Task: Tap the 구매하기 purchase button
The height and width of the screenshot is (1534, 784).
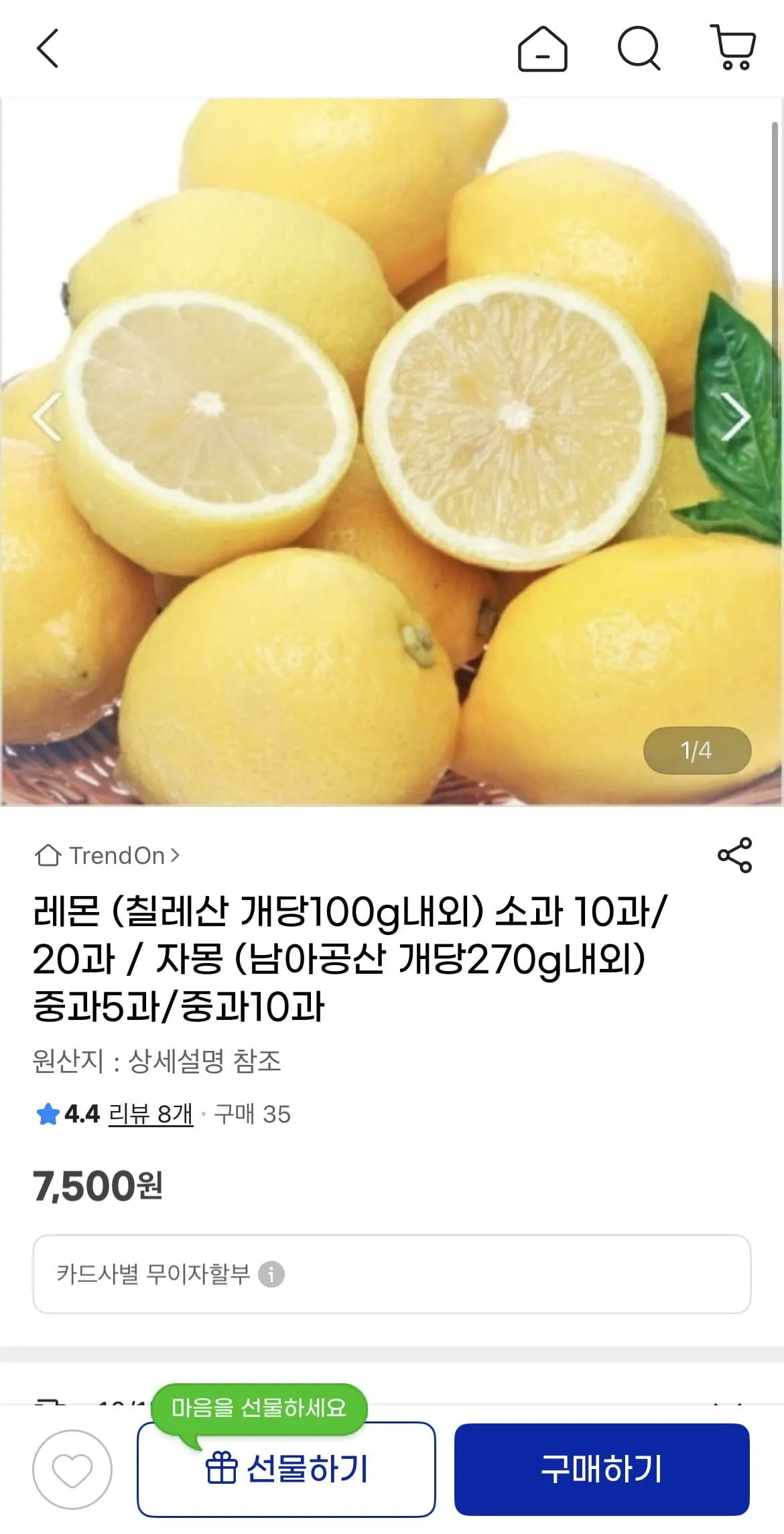Action: click(x=601, y=1469)
